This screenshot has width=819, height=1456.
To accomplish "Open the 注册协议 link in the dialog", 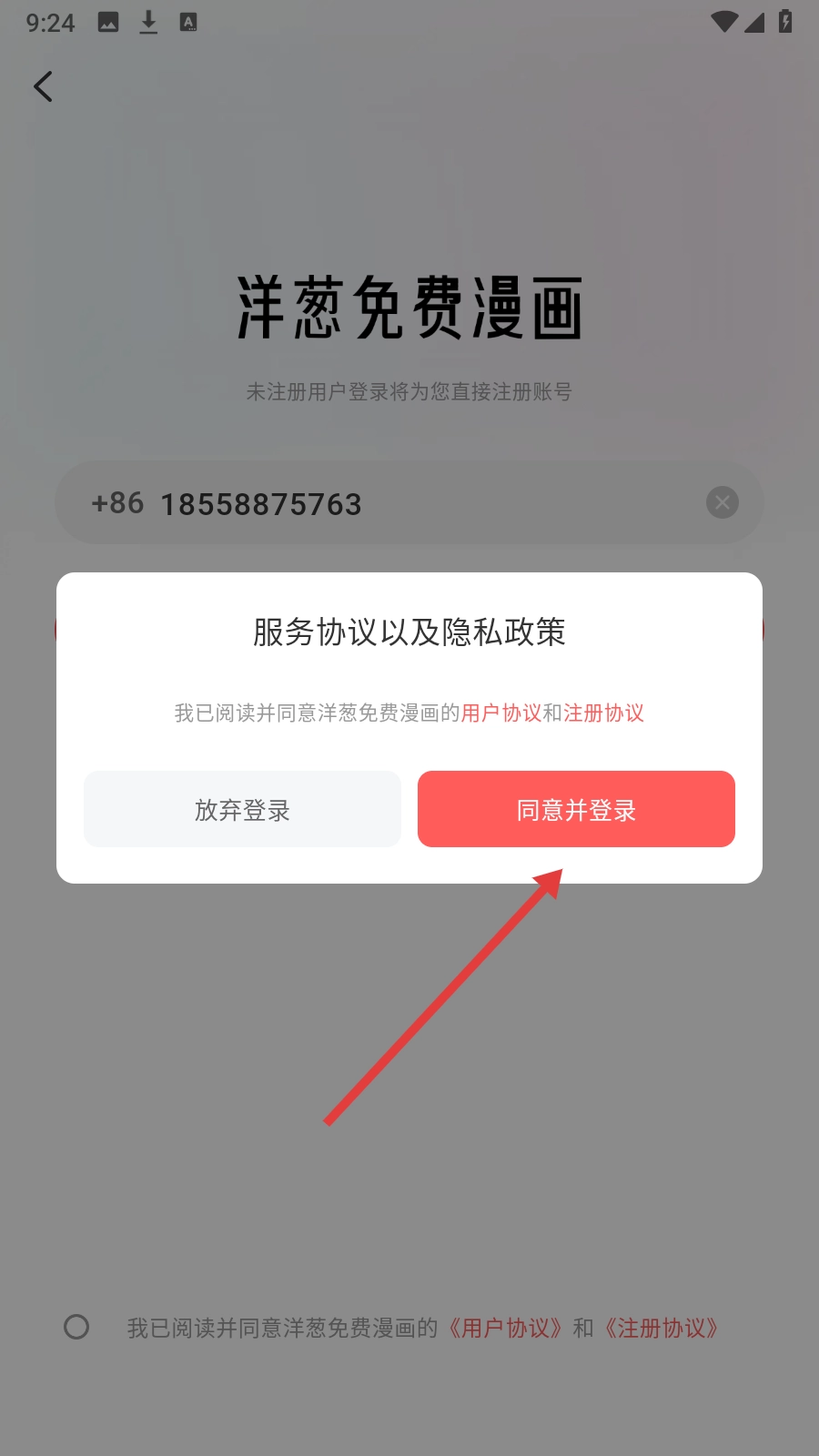I will (x=603, y=713).
